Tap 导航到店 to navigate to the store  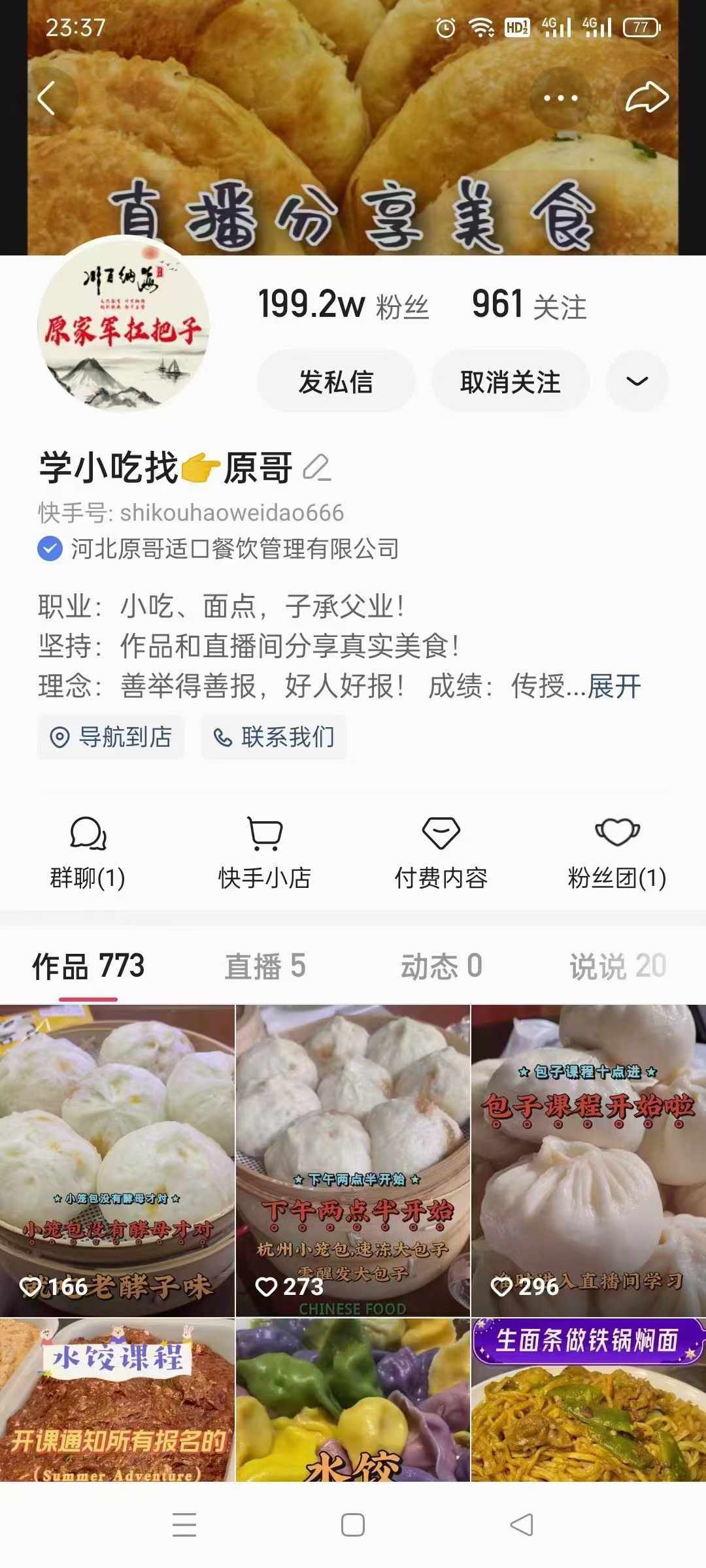pos(112,737)
